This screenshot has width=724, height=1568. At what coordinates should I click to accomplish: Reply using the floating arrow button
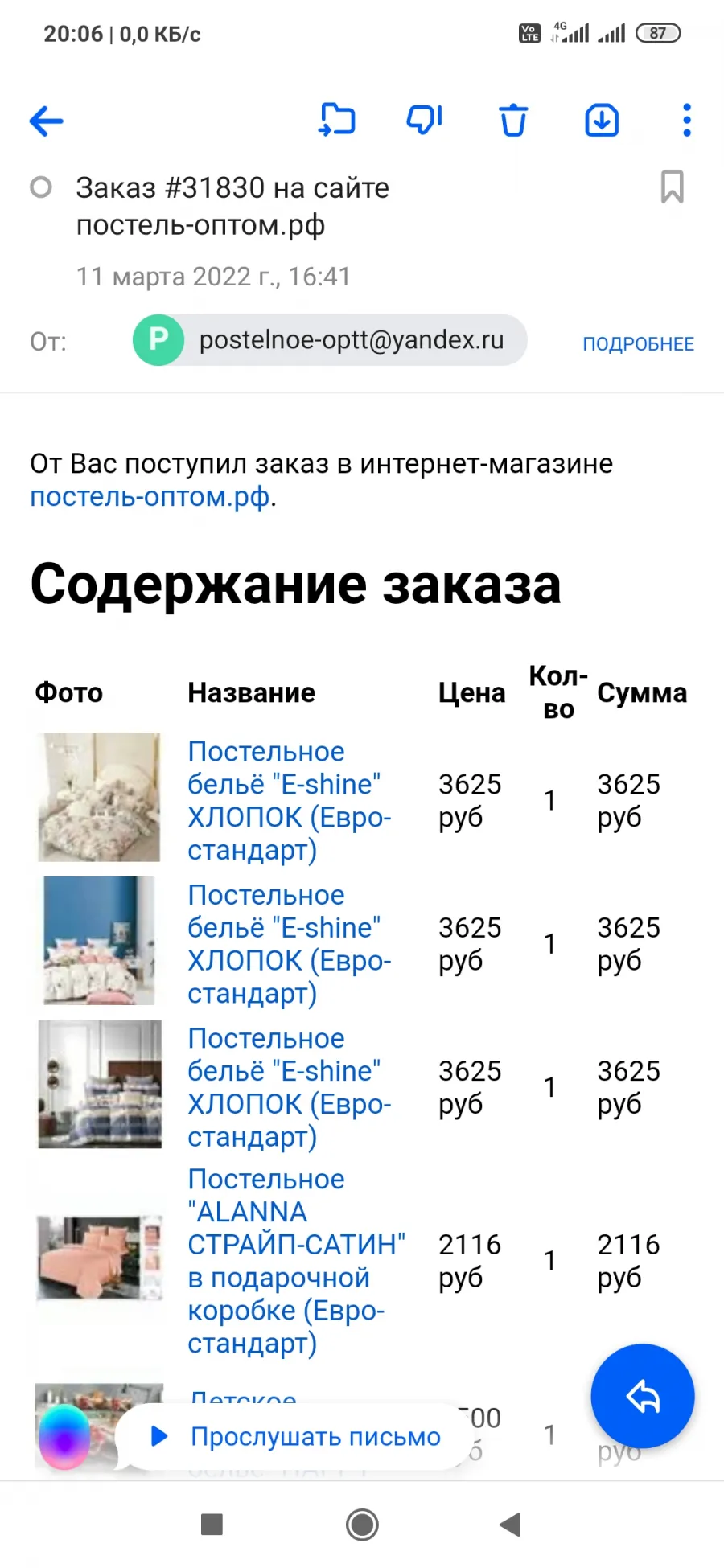pyautogui.click(x=642, y=1397)
